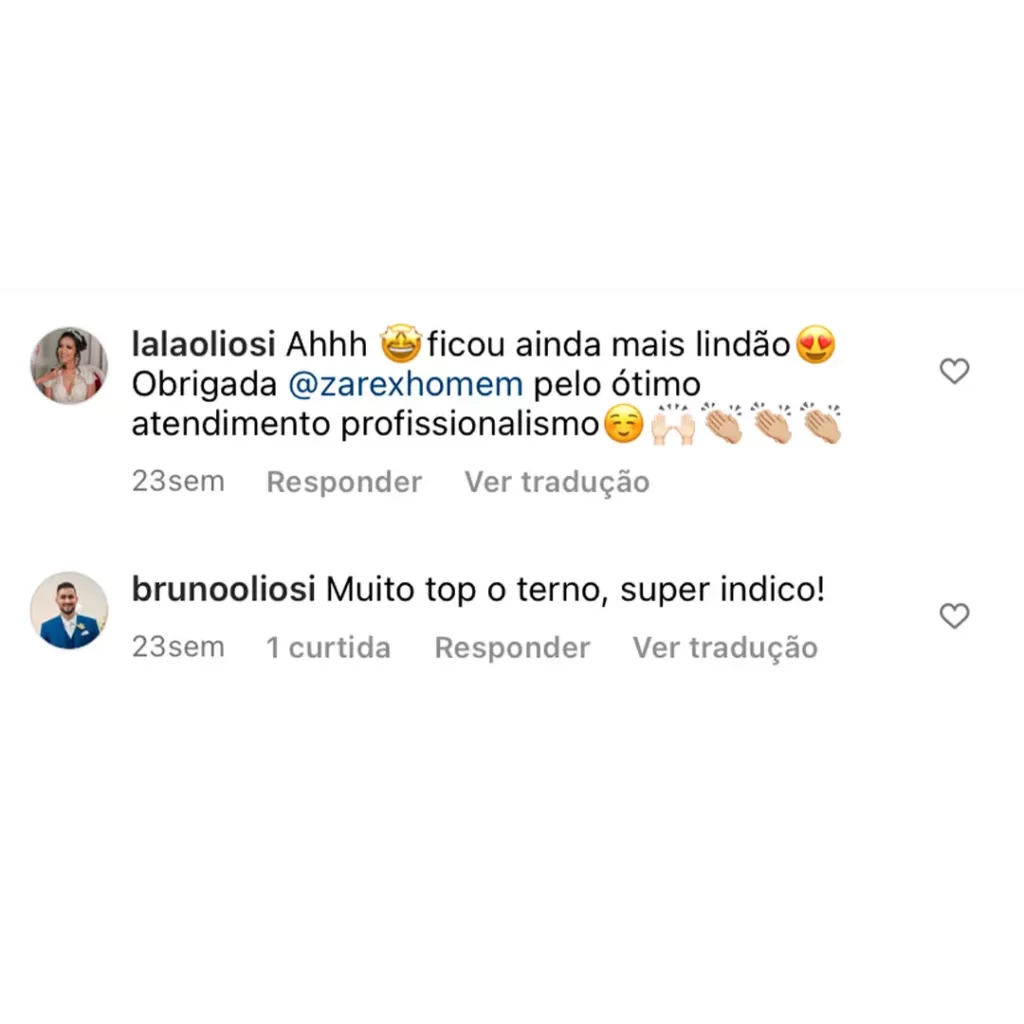See translation of lalaoliosi's comment
Screen dimensions: 1024x1024
556,482
